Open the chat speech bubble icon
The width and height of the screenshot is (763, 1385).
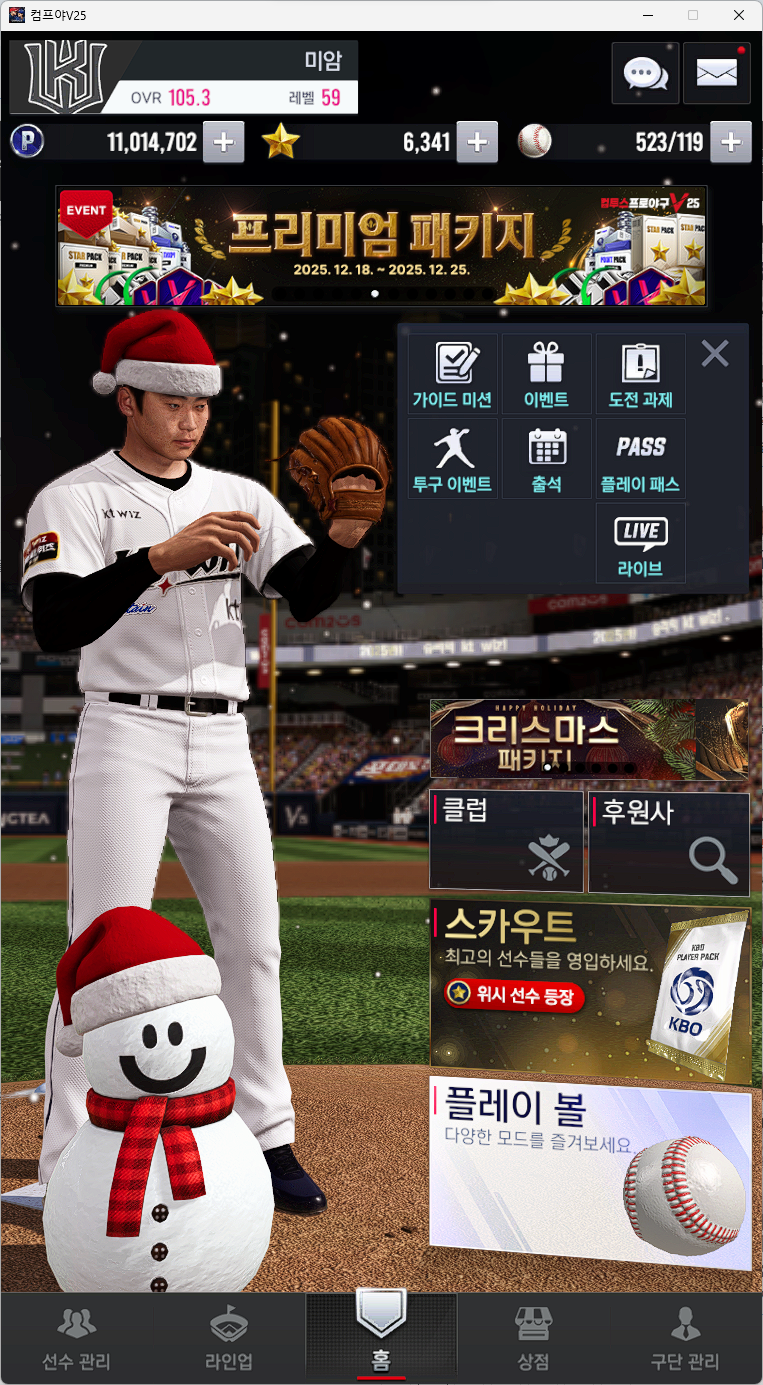pyautogui.click(x=645, y=73)
